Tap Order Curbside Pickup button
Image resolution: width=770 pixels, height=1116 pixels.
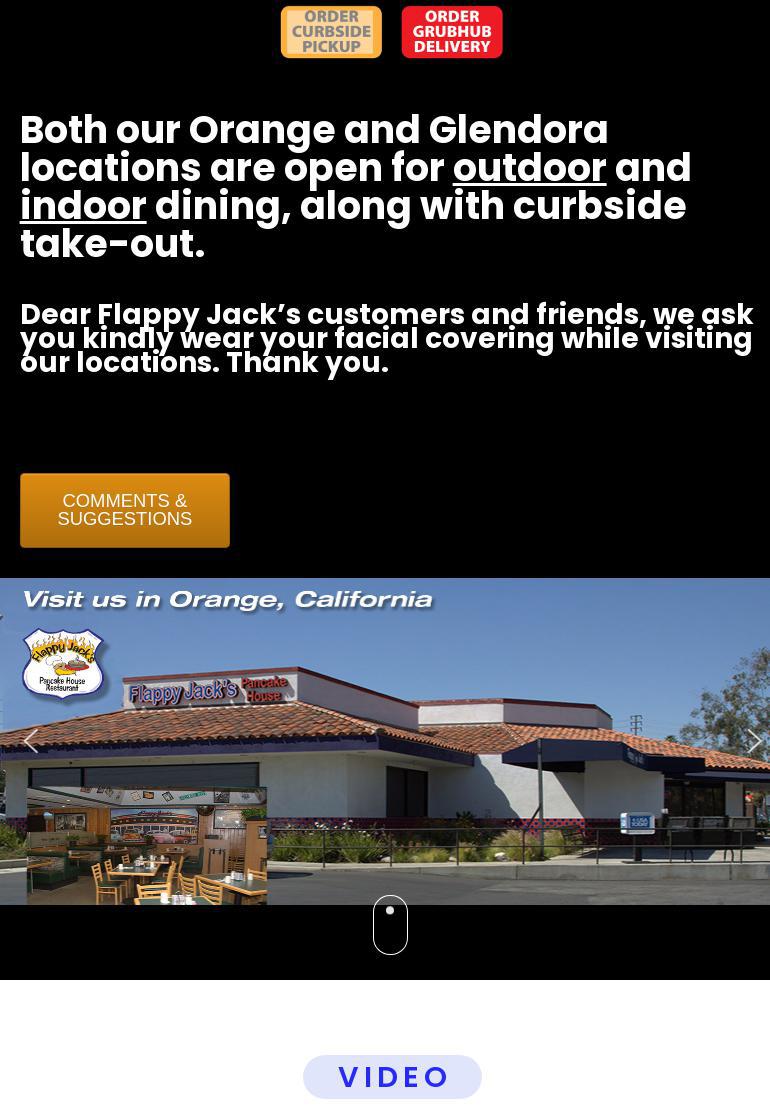(x=331, y=32)
